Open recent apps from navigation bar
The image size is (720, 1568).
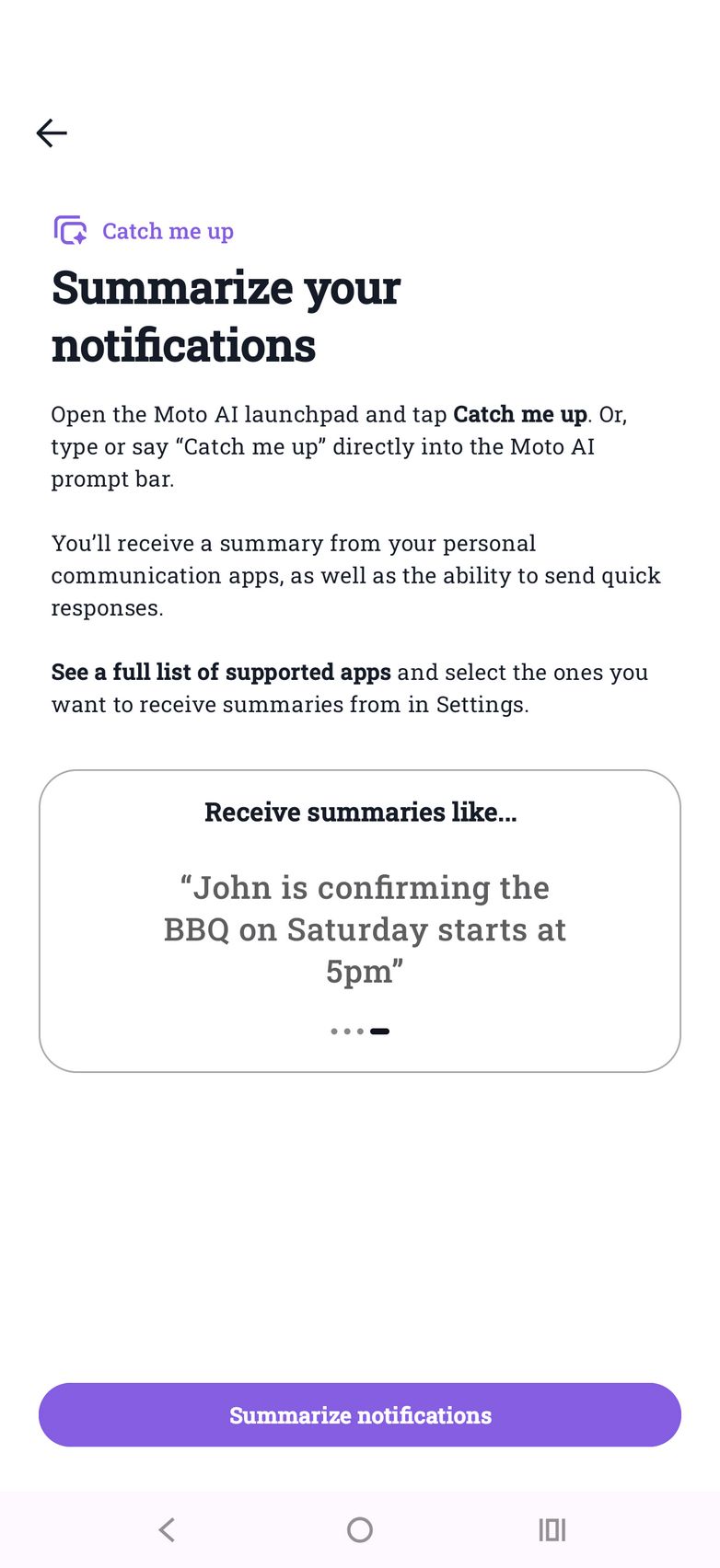552,1529
